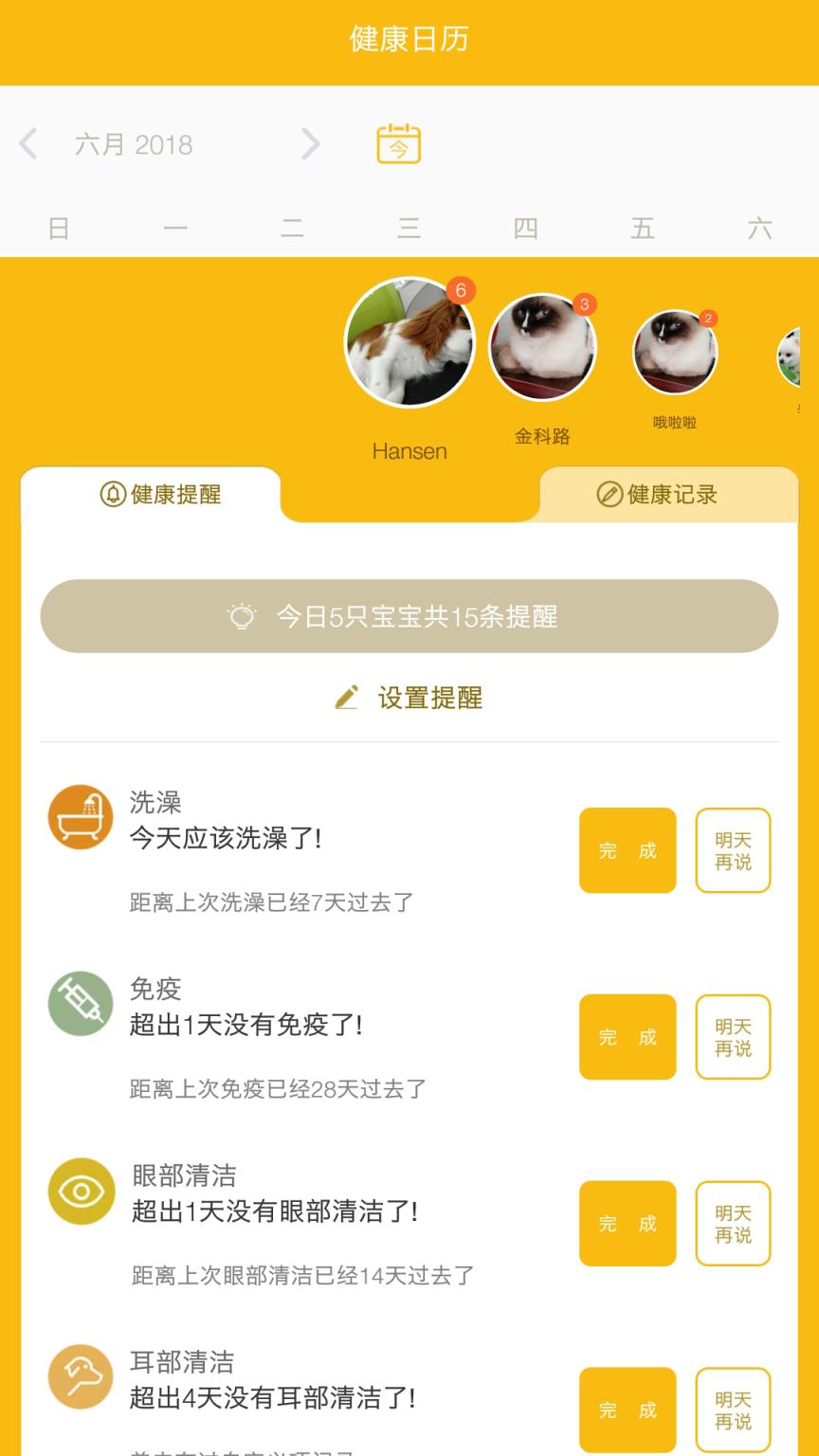Mark the 洗澡 reminder as 完成
This screenshot has width=819, height=1456.
[627, 850]
